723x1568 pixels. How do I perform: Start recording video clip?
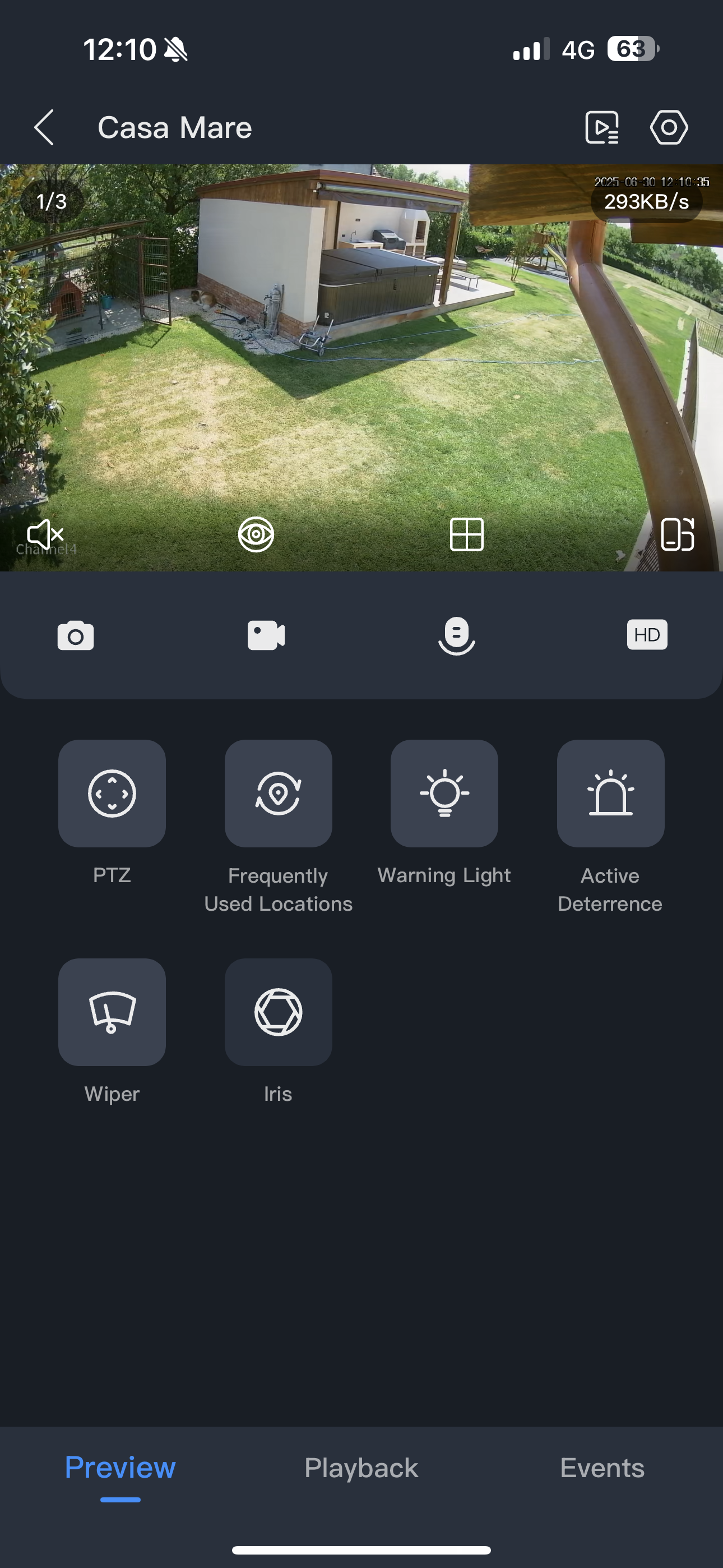[x=266, y=635]
